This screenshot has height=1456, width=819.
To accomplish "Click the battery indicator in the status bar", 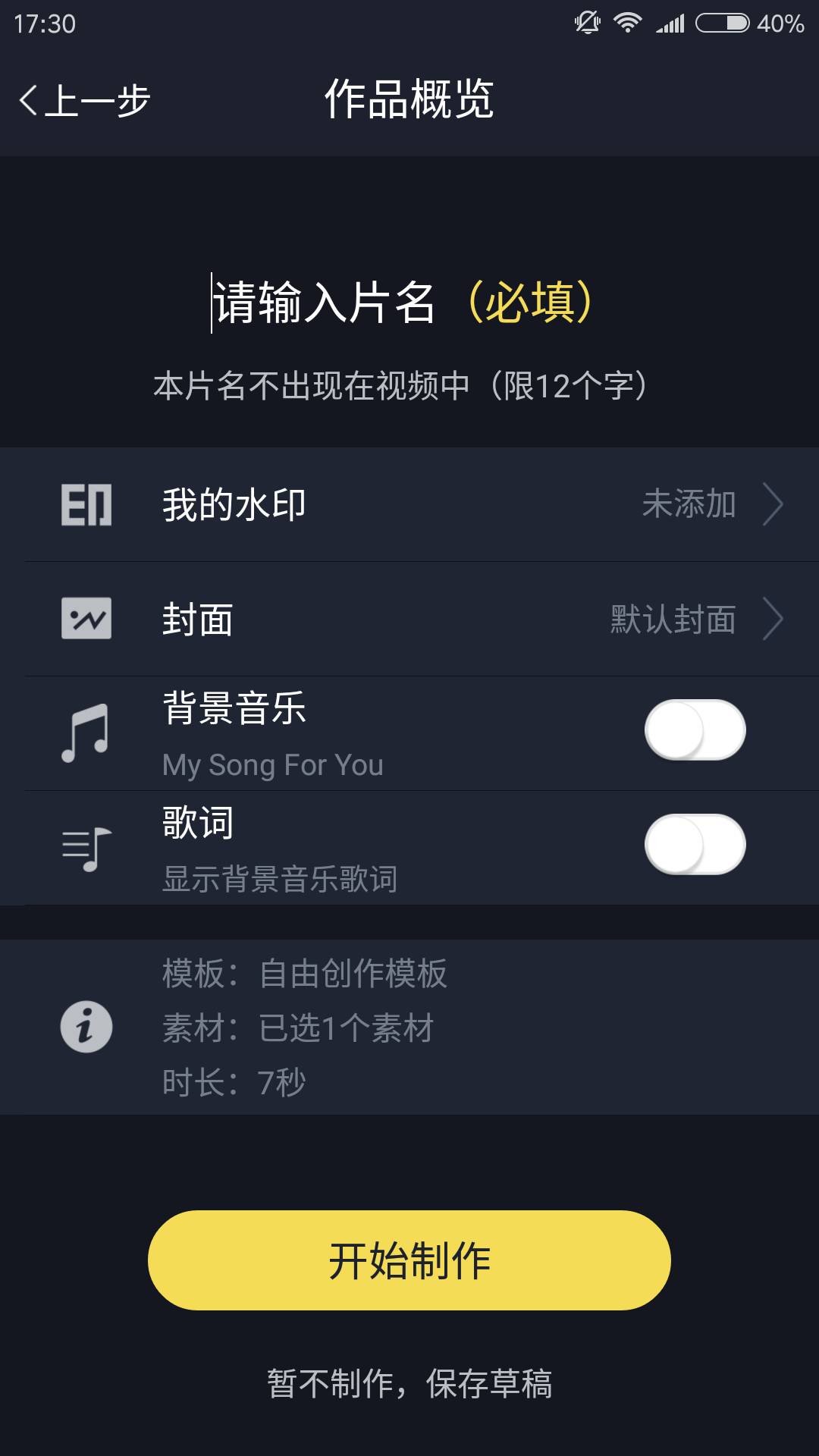I will (720, 23).
